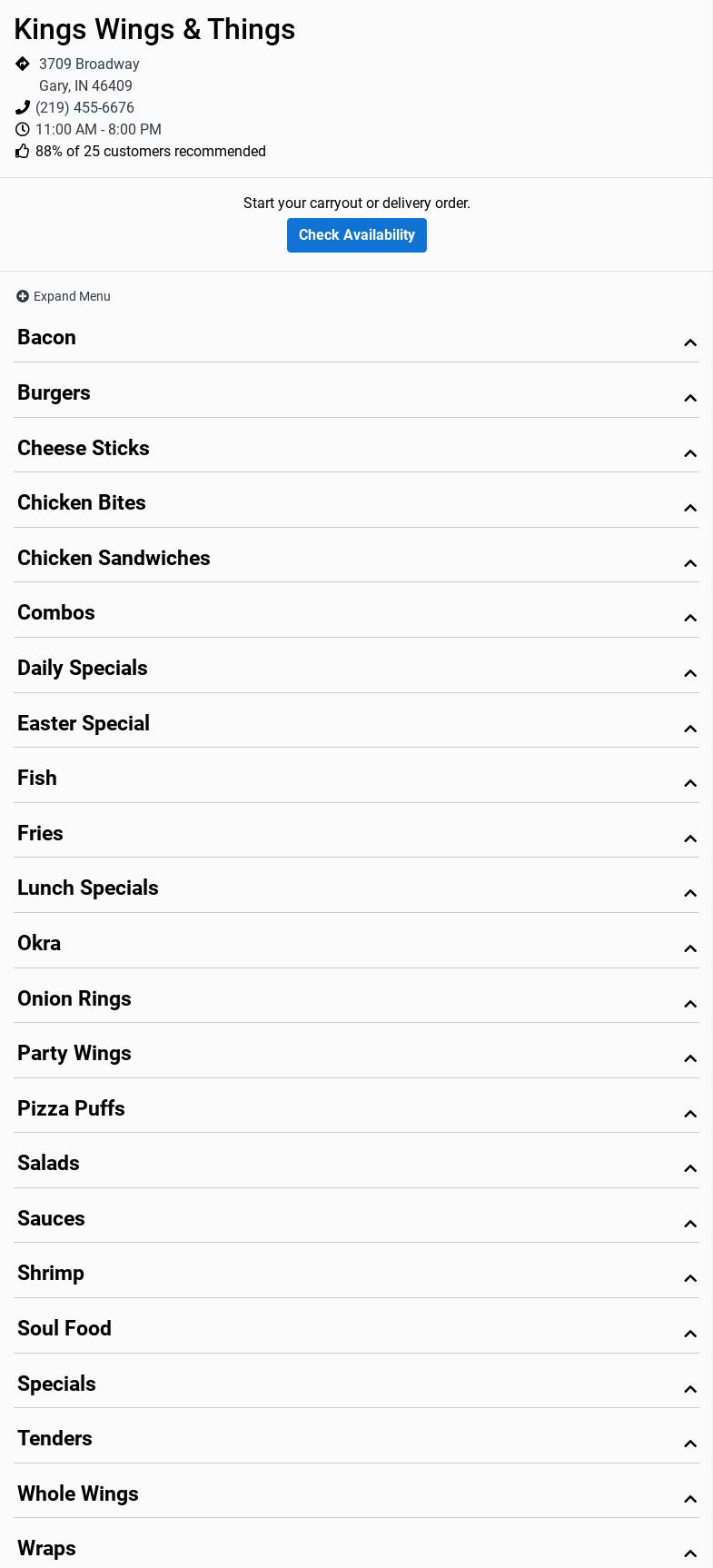Tap the Check Availability button
713x1568 pixels.
[356, 235]
